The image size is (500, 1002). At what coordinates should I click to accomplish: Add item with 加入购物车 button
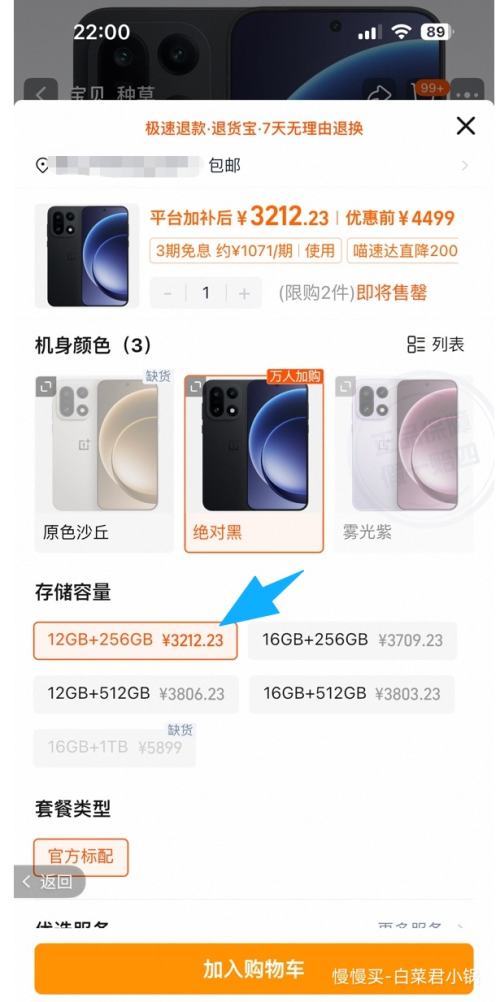point(253,969)
